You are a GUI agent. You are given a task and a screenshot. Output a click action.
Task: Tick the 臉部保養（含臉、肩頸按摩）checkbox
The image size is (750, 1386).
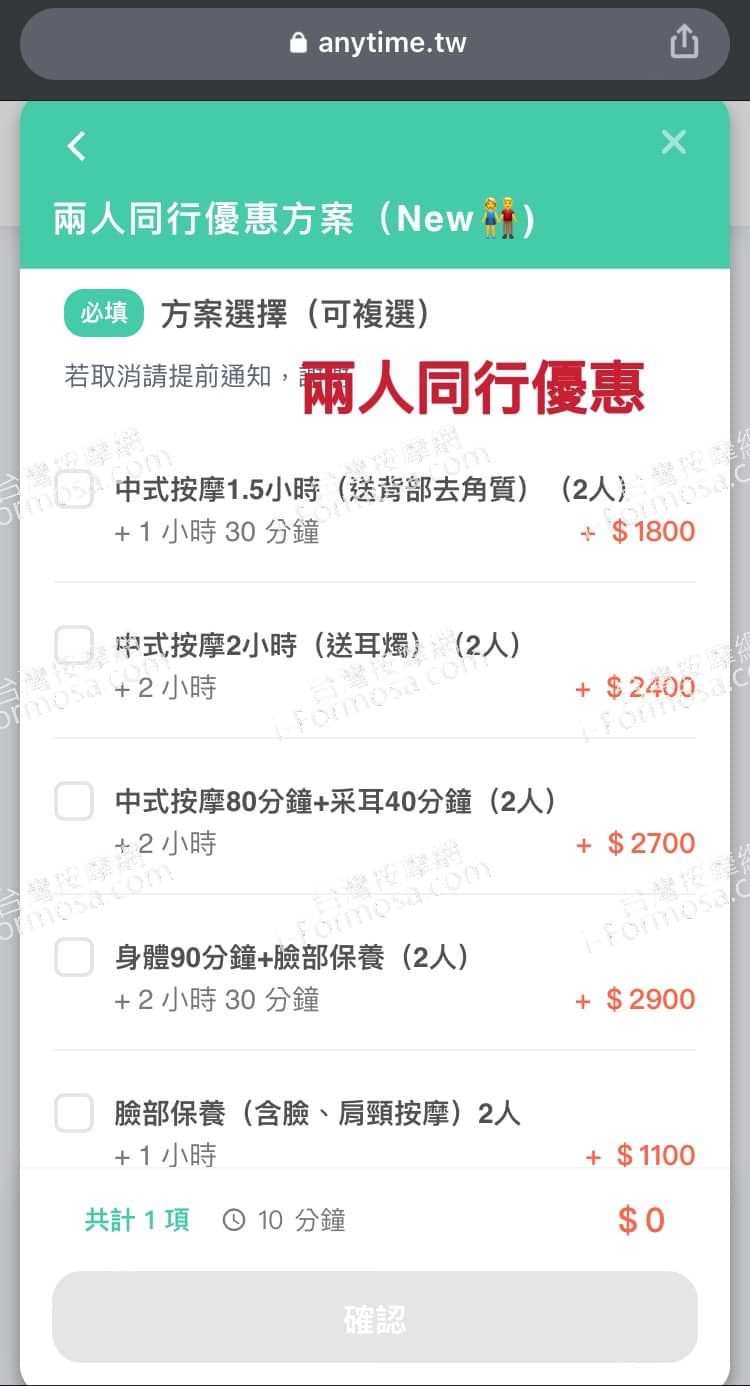pos(74,1113)
